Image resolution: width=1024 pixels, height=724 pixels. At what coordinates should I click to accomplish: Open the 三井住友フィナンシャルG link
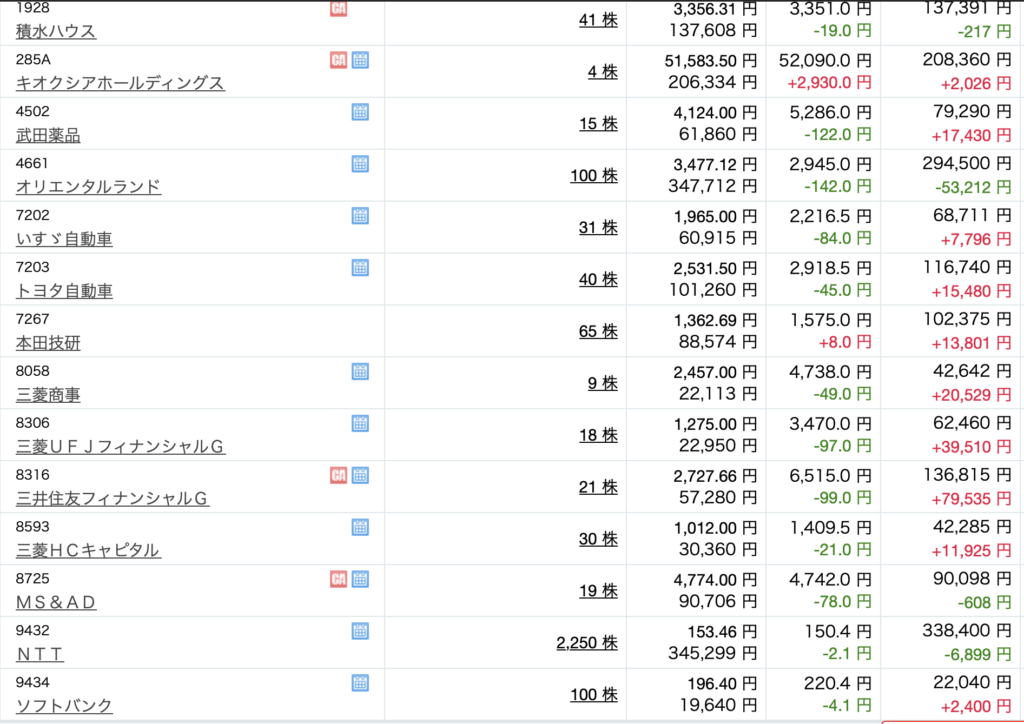(112, 498)
